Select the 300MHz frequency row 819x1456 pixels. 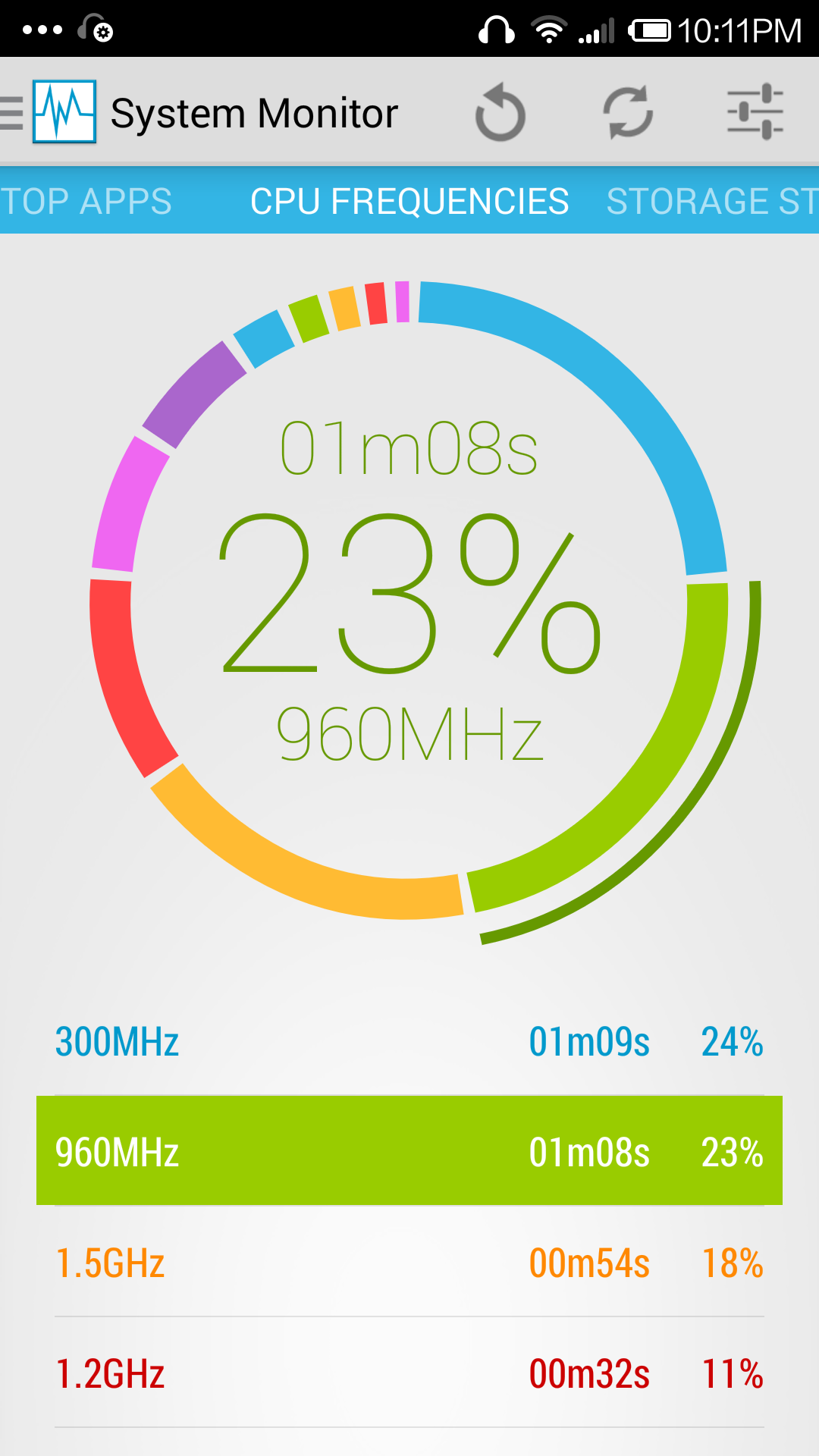pyautogui.click(x=409, y=1041)
